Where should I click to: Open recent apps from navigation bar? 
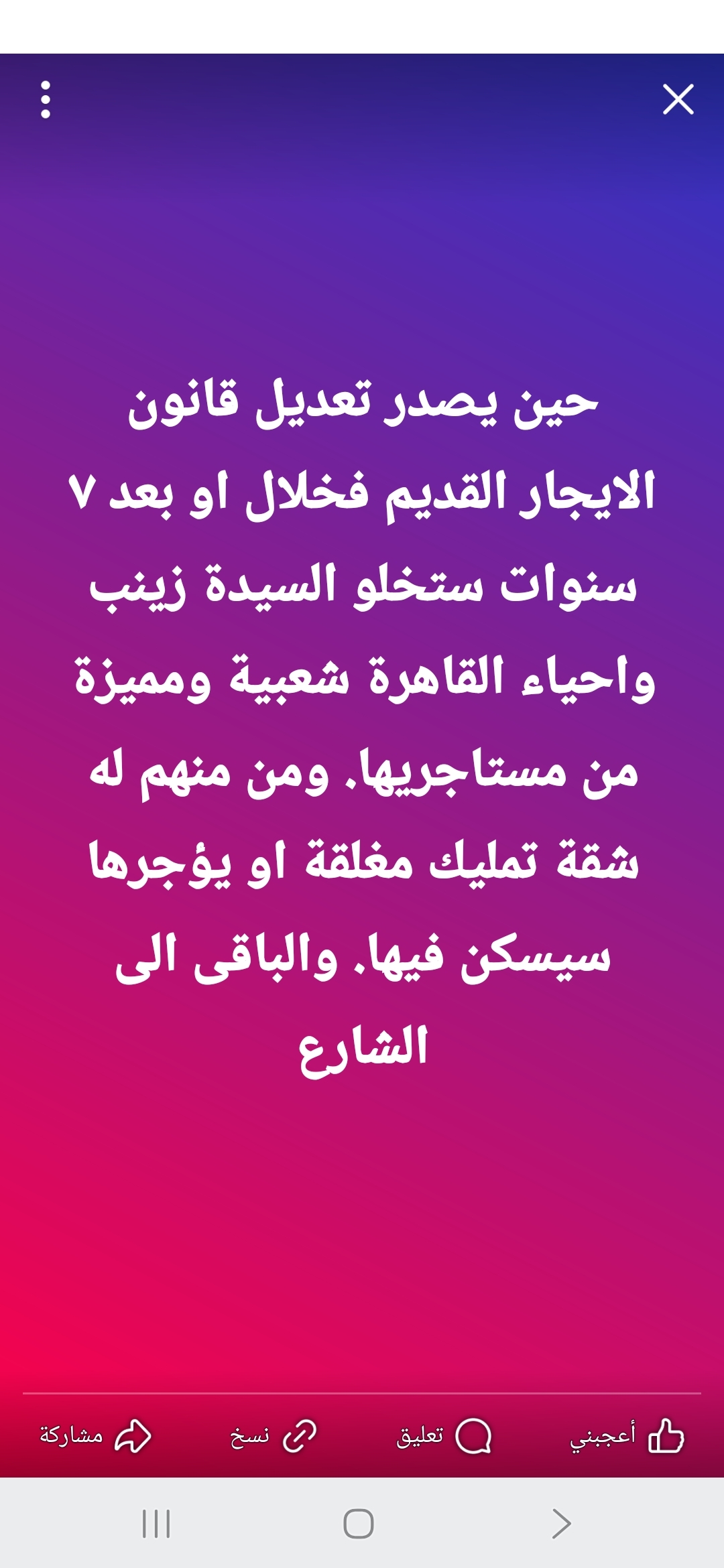coord(156,1523)
